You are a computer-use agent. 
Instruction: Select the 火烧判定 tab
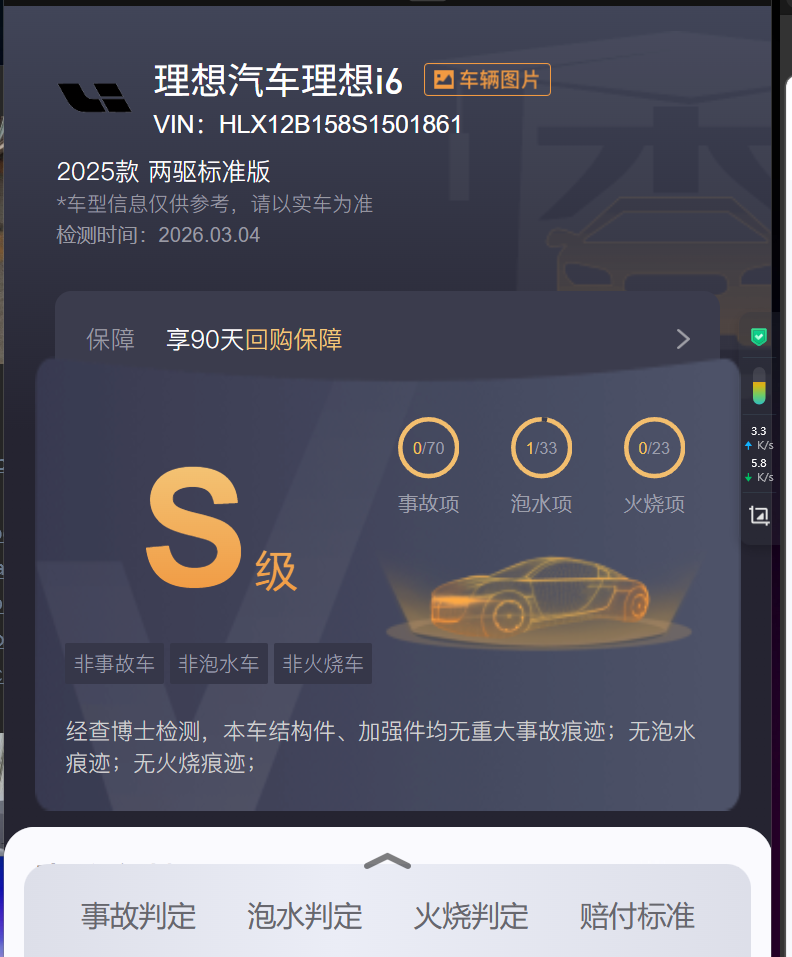click(470, 915)
